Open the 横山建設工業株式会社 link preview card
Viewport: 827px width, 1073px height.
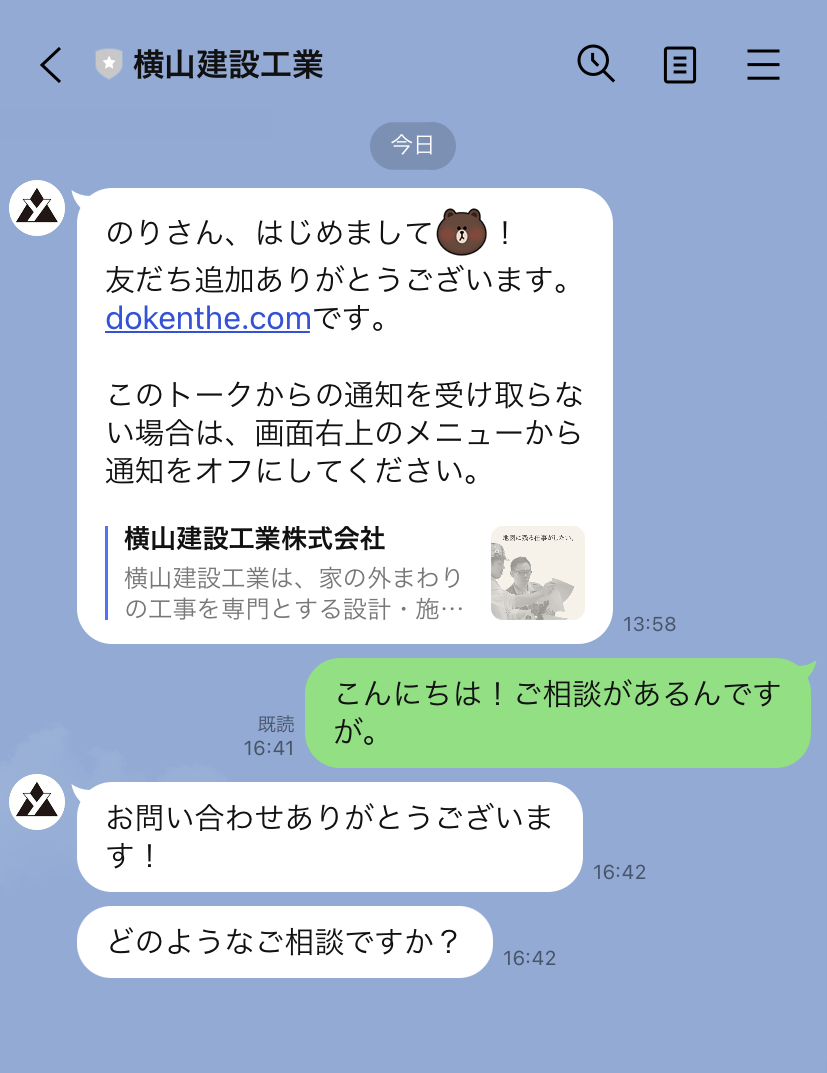tap(344, 573)
